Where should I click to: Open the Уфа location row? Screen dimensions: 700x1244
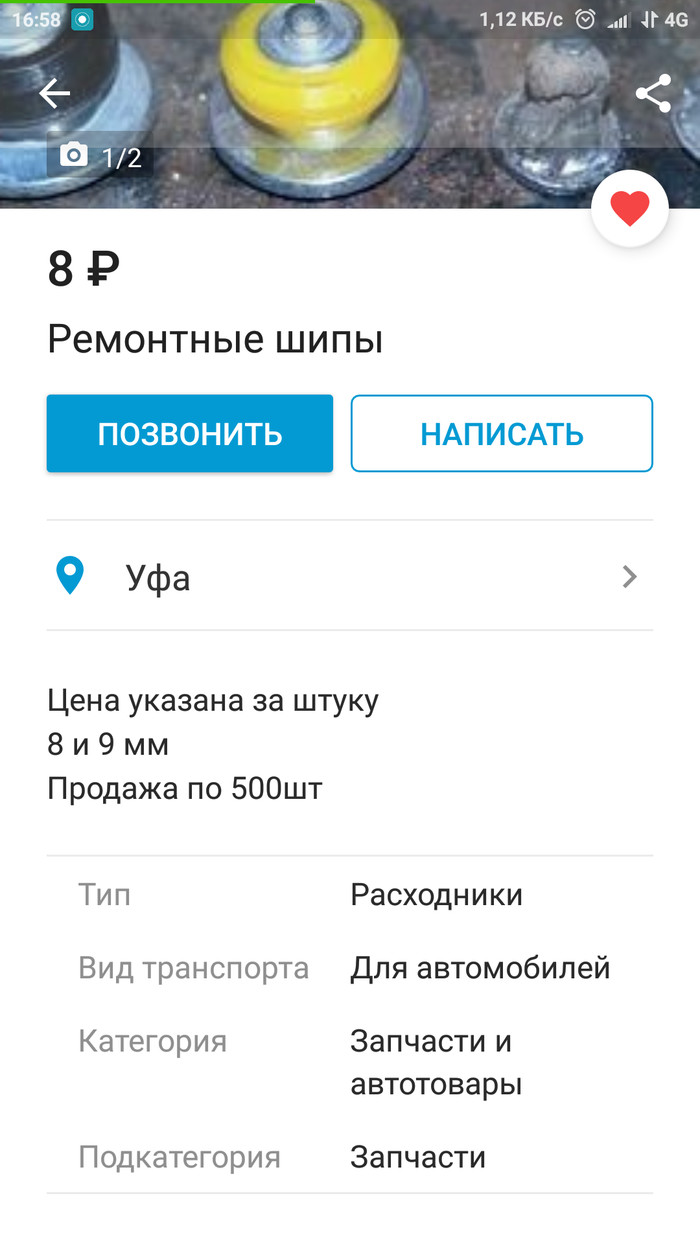pos(349,577)
